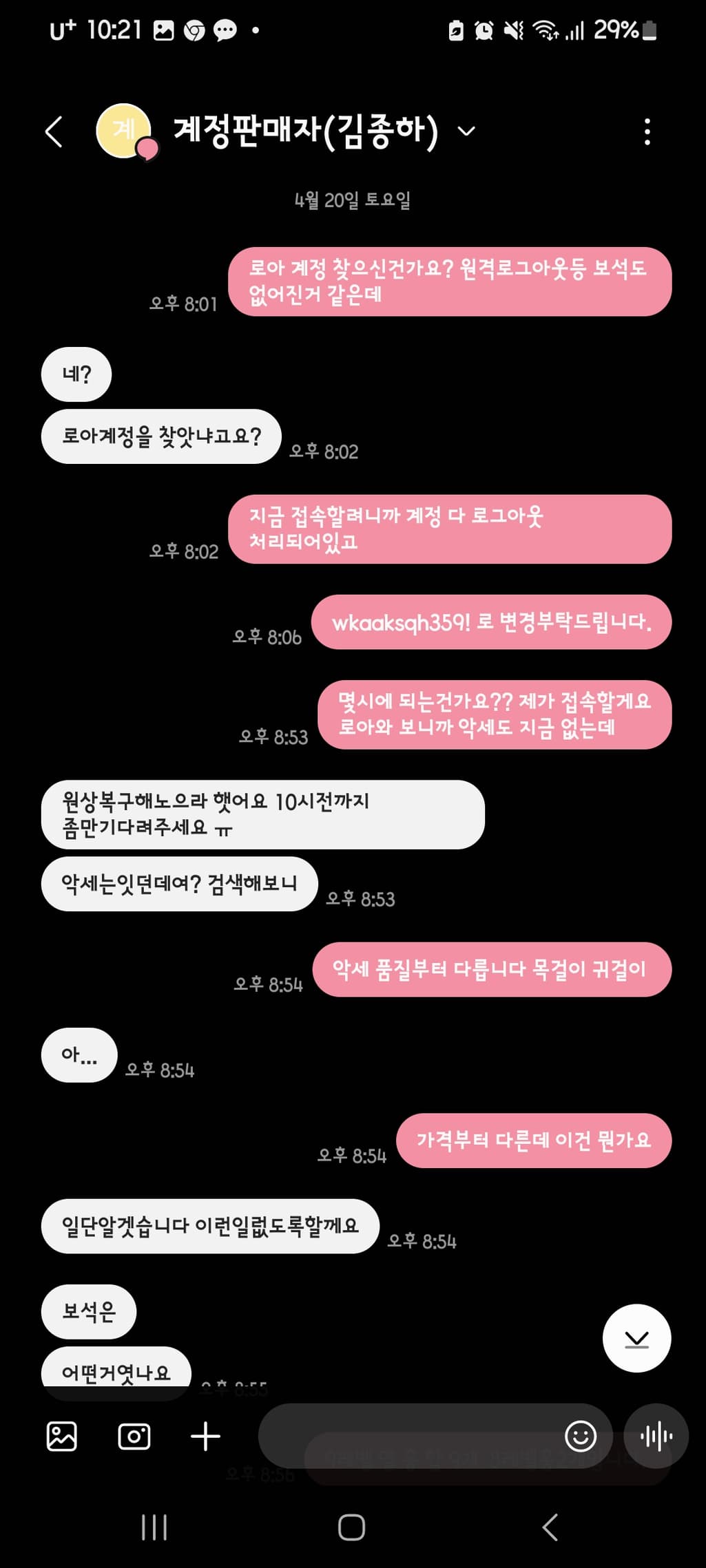Open the plus attachment options

[205, 1437]
